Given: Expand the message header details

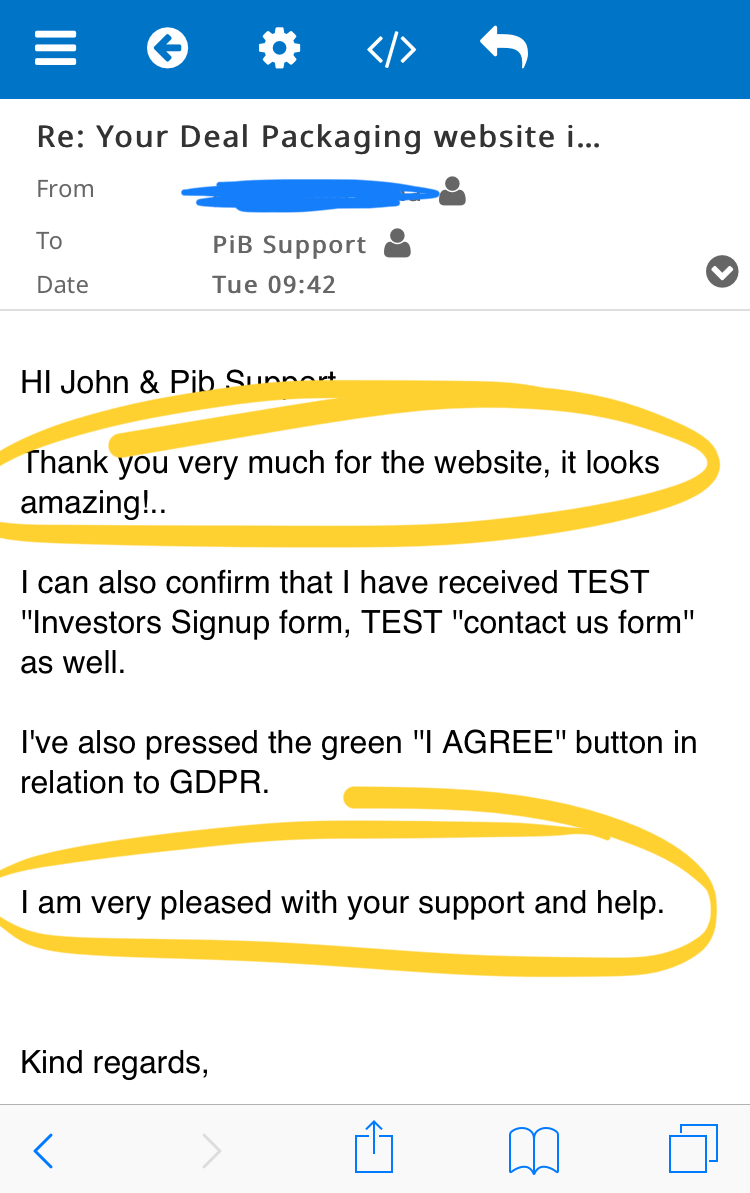Looking at the screenshot, I should pyautogui.click(x=722, y=272).
